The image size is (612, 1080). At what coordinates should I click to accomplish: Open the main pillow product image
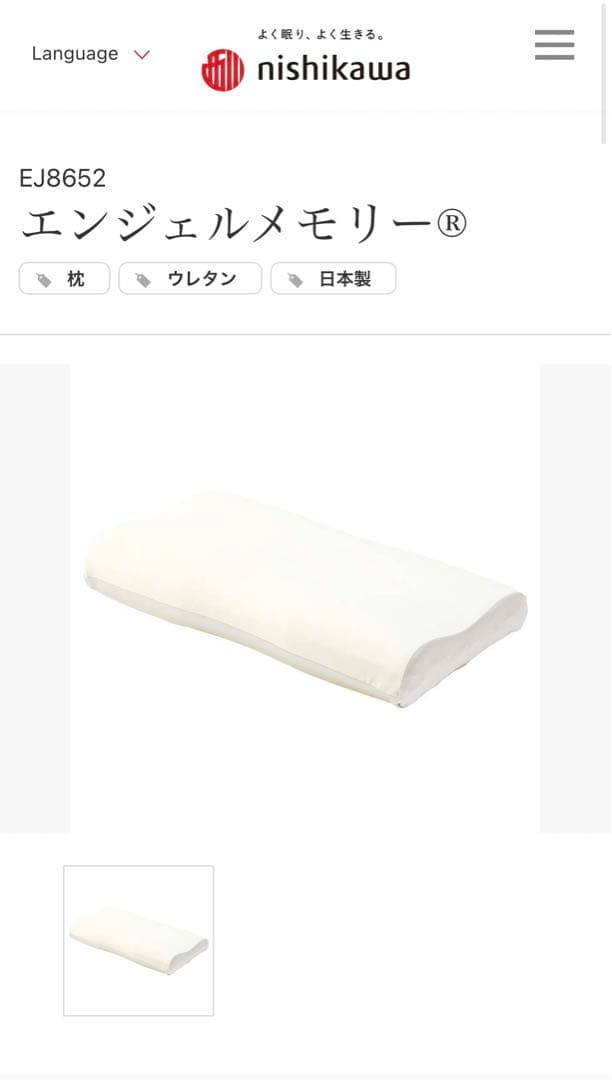pyautogui.click(x=305, y=598)
